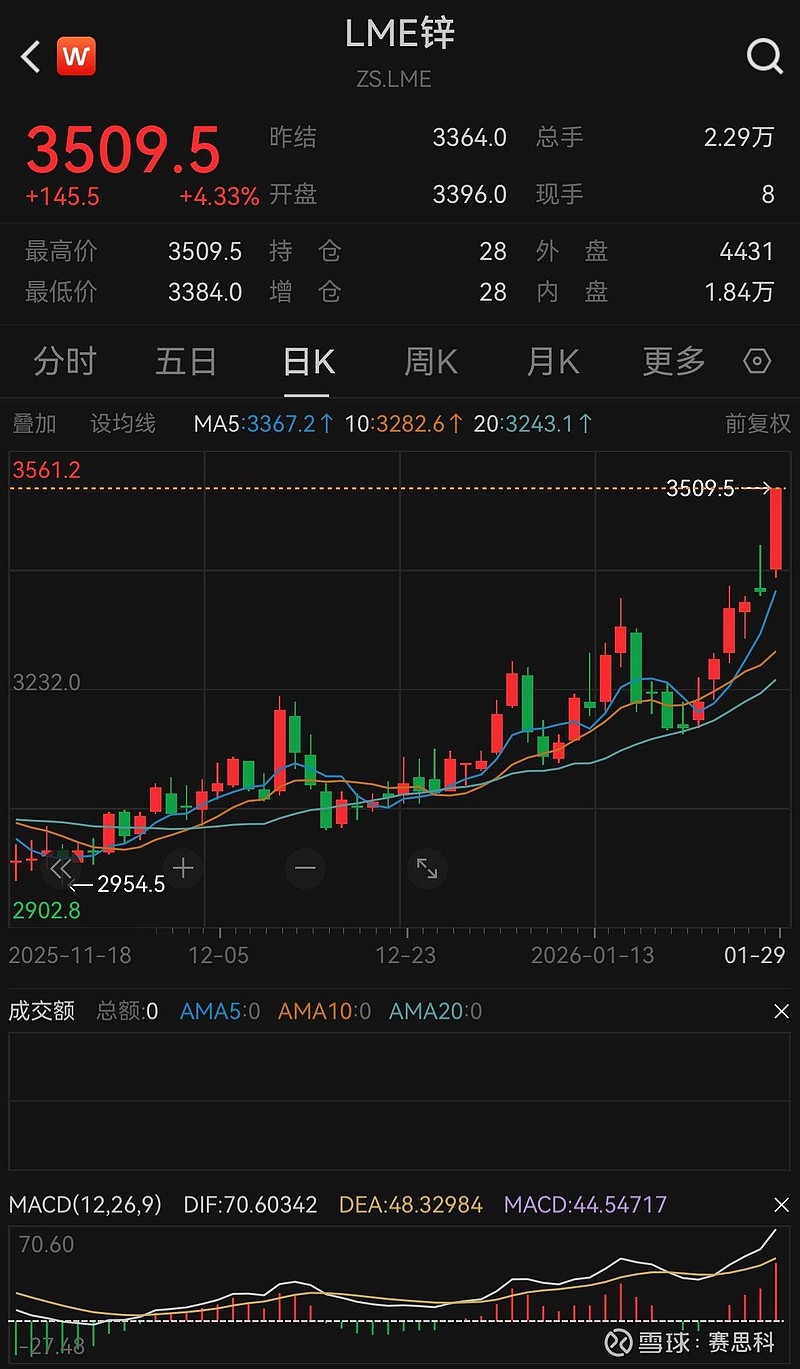Select the 周K chart tab

430,361
